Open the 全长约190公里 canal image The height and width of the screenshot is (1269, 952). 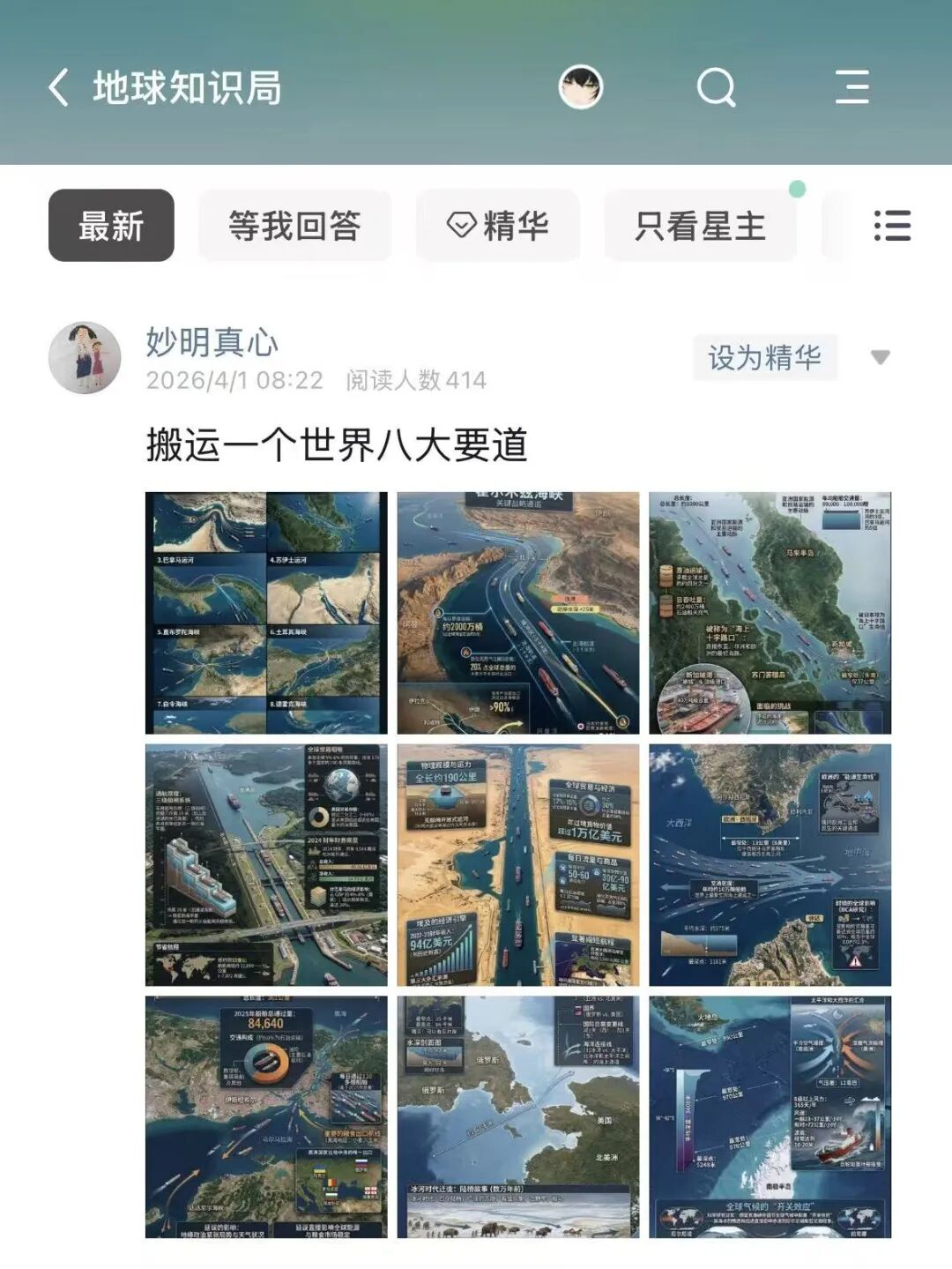[x=518, y=864]
